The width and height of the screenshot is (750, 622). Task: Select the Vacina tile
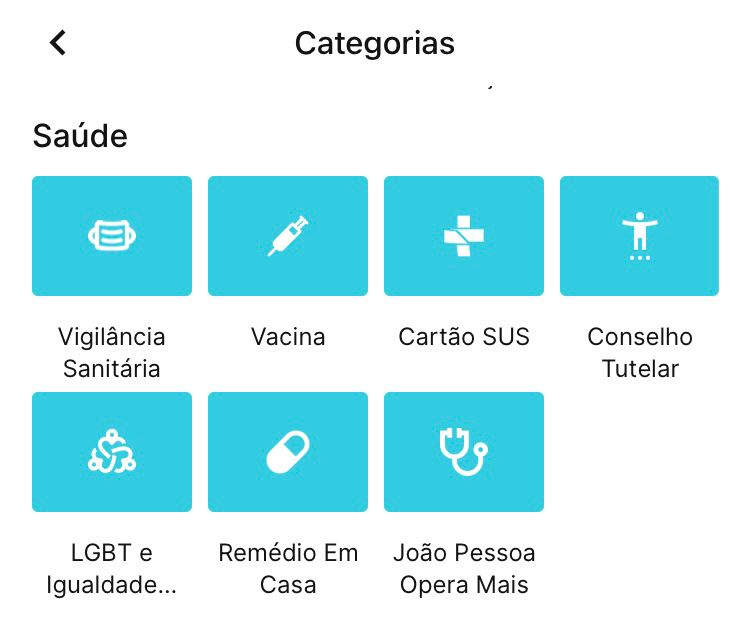(288, 237)
